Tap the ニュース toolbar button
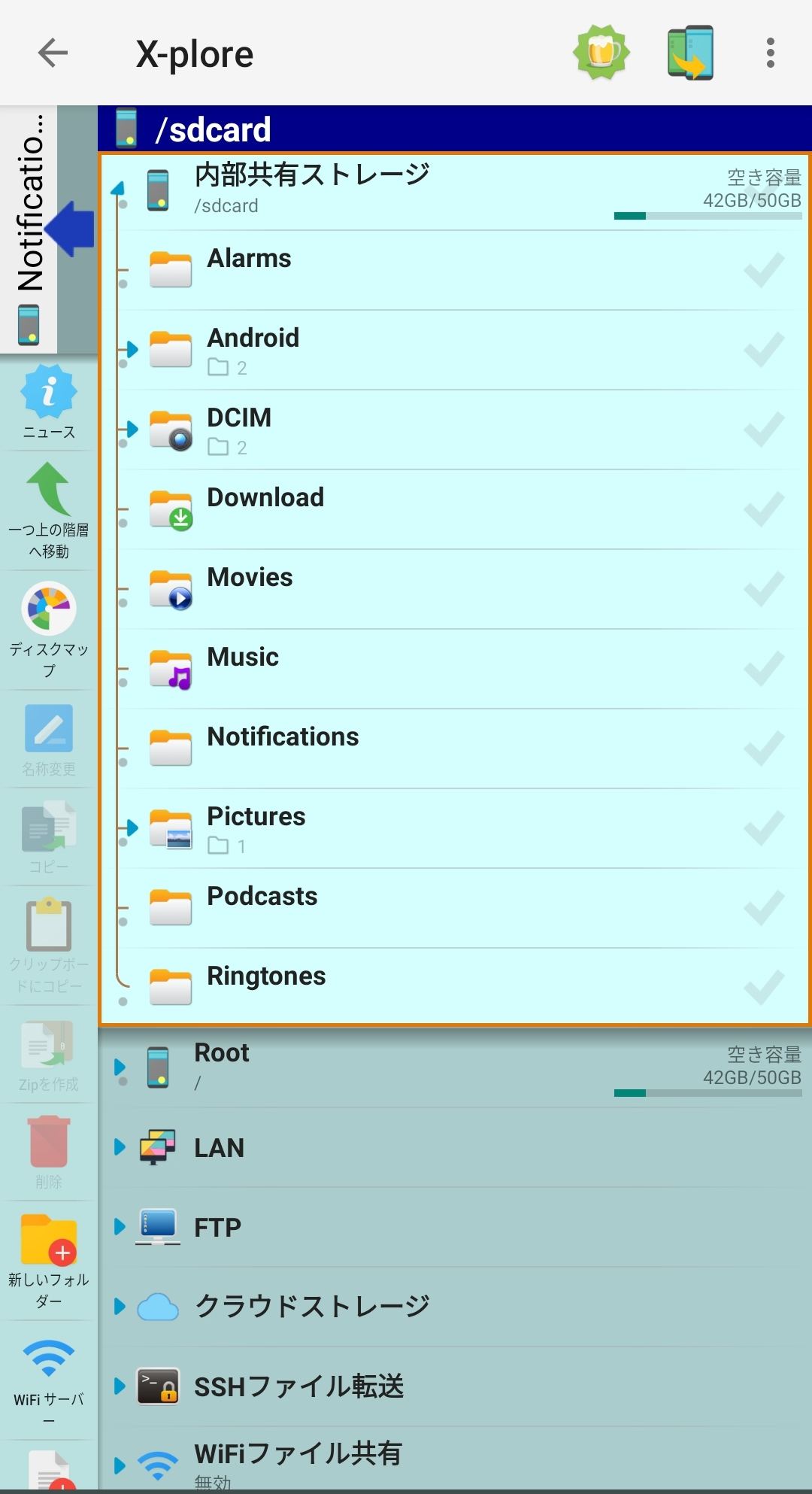Image resolution: width=812 pixels, height=1494 pixels. click(x=49, y=403)
